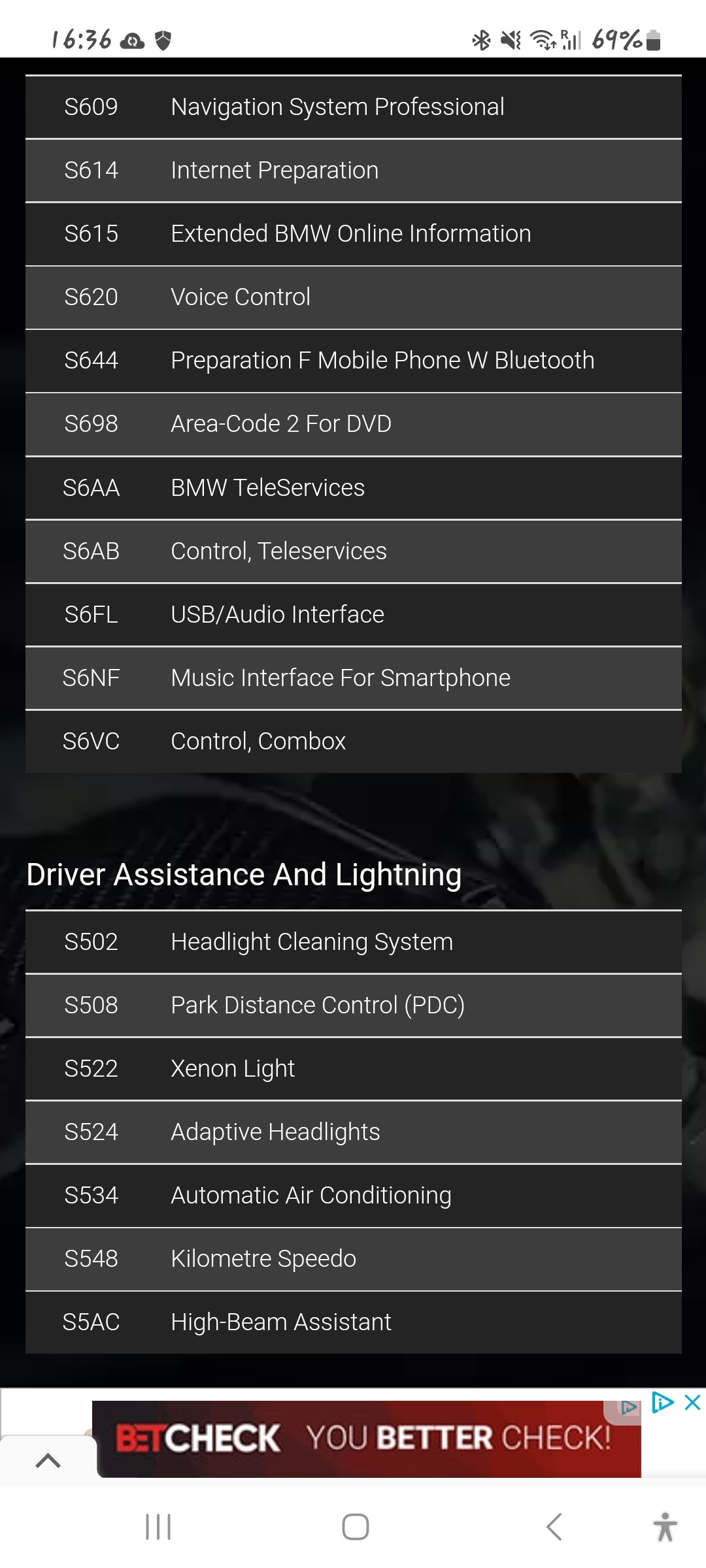Close the banner ad with the X
Screen dimensions: 706x1568
(x=692, y=1402)
